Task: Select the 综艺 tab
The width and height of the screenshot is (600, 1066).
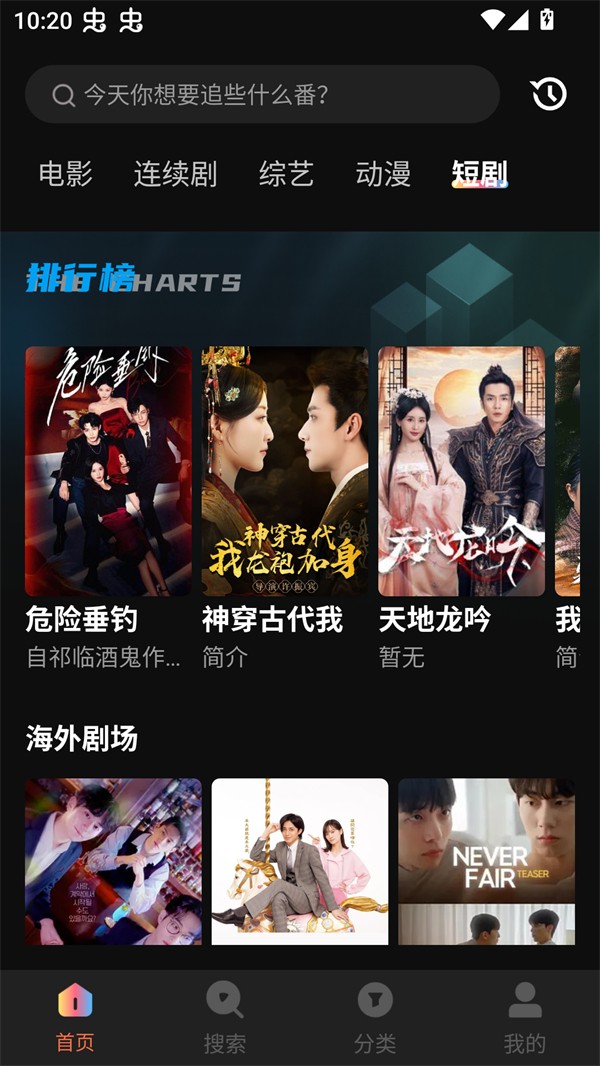Action: tap(286, 174)
